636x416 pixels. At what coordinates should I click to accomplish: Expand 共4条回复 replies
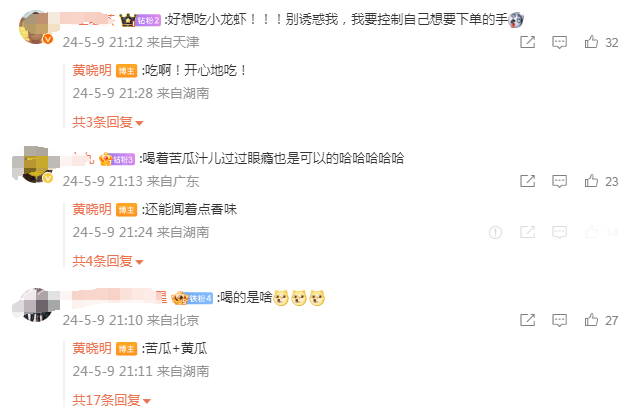[x=107, y=261]
